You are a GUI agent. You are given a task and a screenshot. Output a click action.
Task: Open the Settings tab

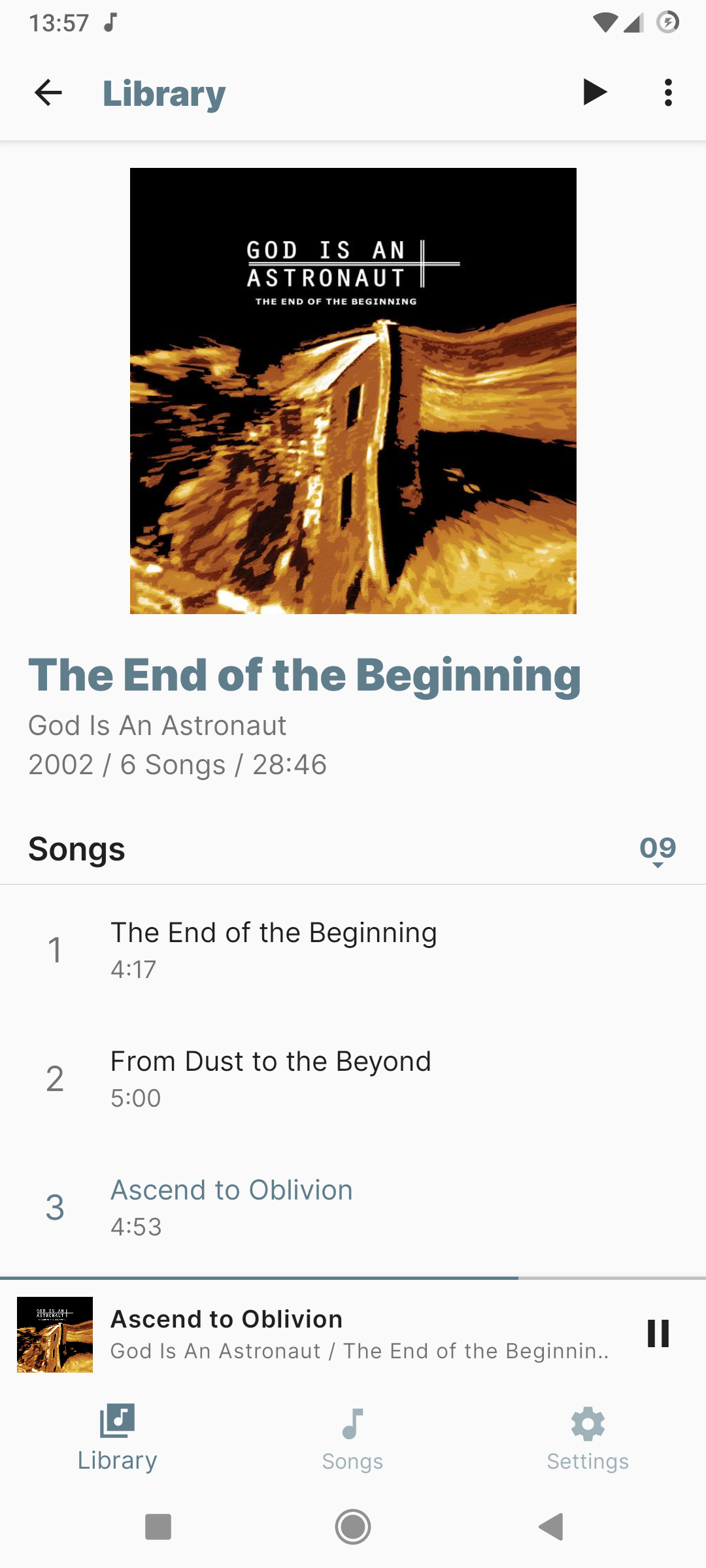(588, 1439)
